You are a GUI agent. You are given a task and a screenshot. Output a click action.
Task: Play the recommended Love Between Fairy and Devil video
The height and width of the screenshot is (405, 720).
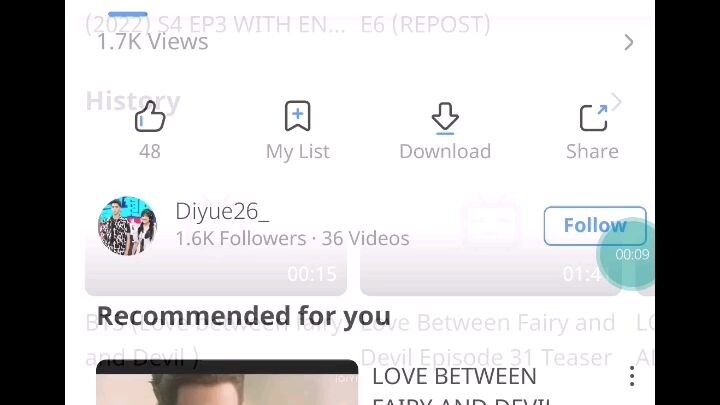pos(227,384)
